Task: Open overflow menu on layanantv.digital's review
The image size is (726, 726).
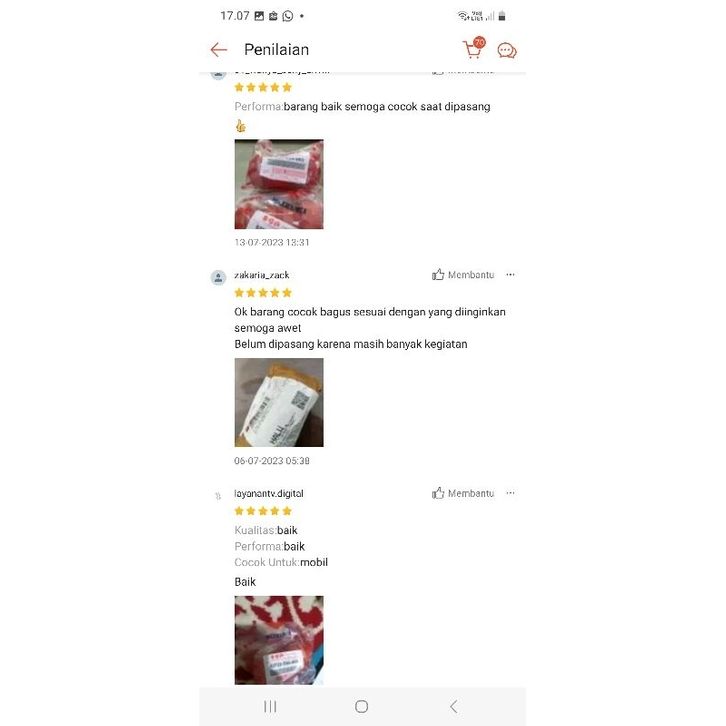Action: 510,493
